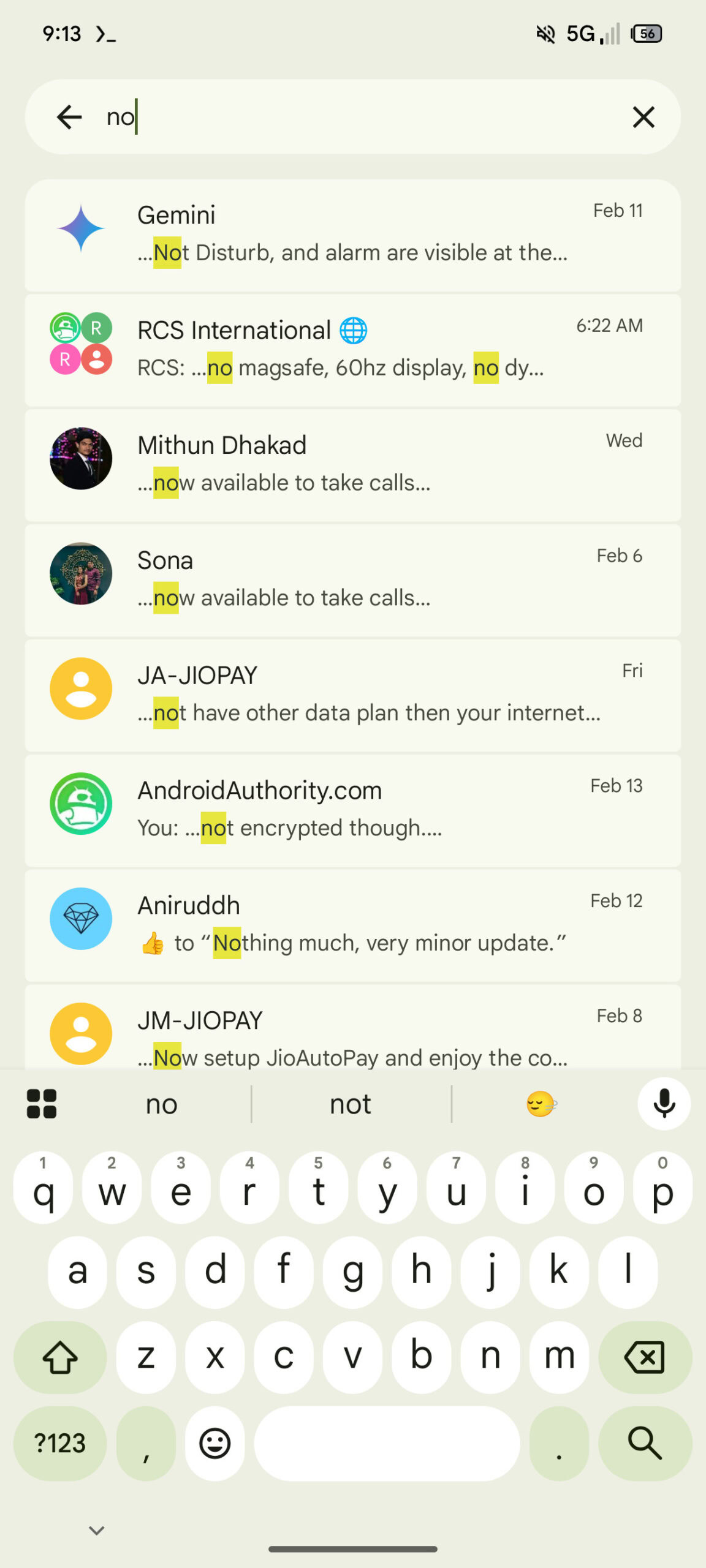Switch keyboard to ?123 symbols
This screenshot has height=1568, width=706.
(x=60, y=1443)
